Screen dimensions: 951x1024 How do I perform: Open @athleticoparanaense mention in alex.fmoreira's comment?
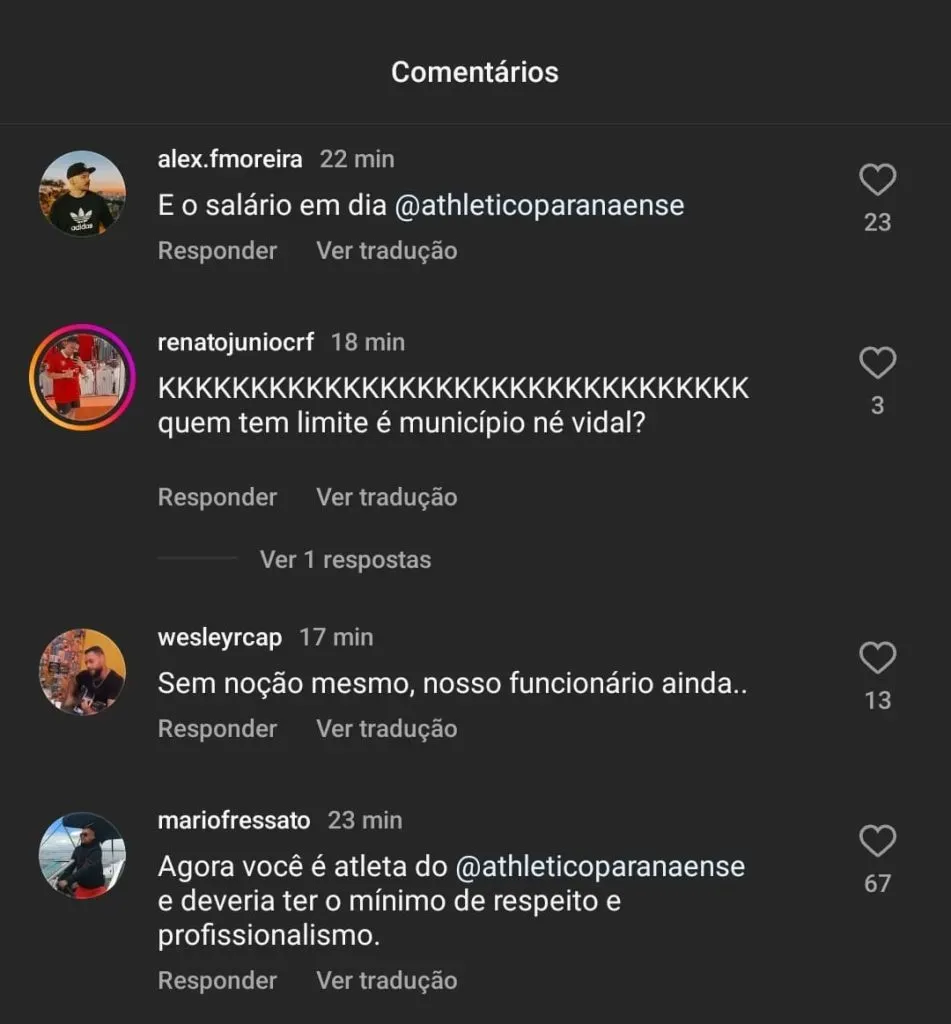[x=540, y=205]
